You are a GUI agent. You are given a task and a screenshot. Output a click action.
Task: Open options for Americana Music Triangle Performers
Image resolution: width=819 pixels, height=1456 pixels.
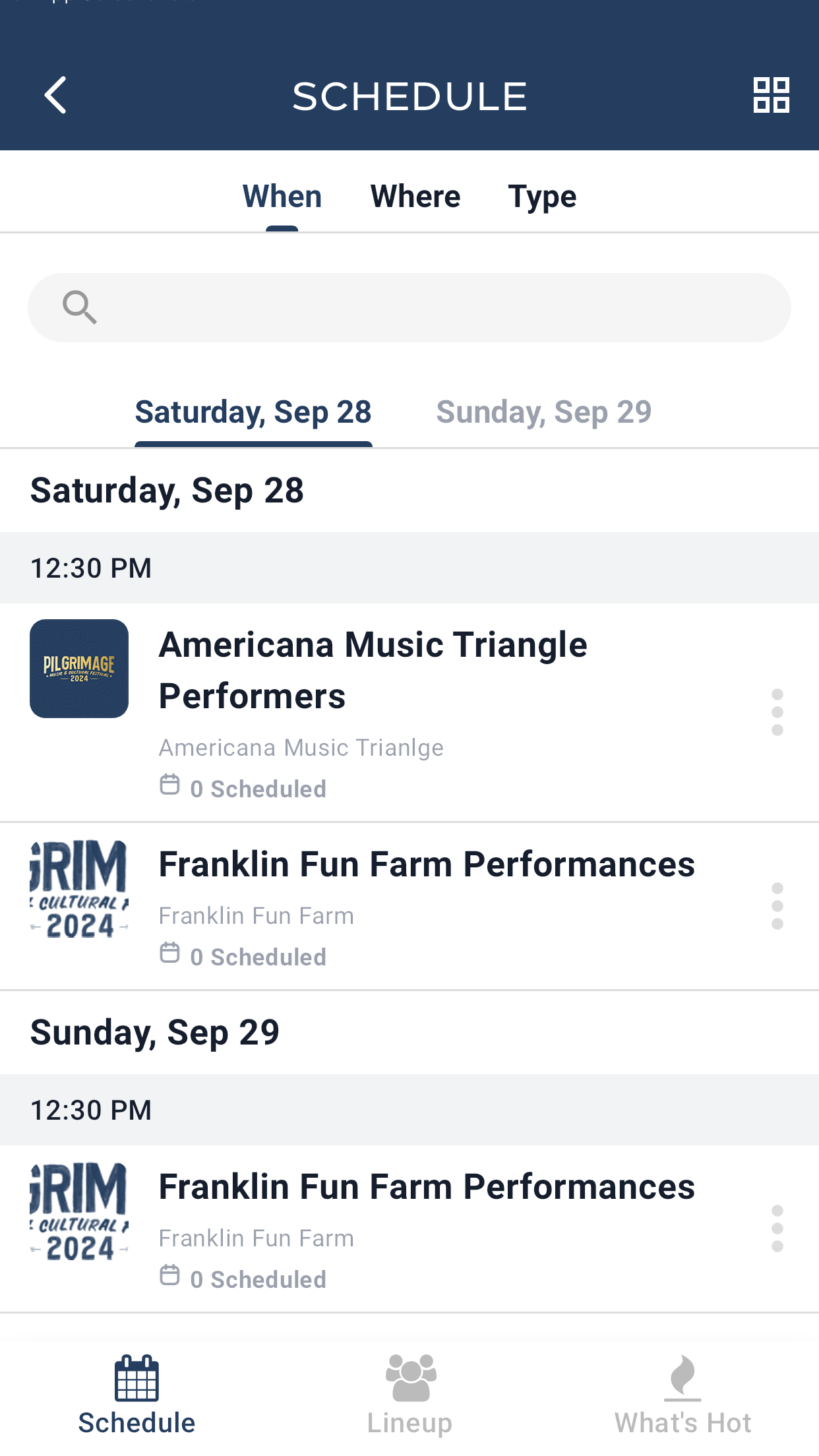(x=777, y=712)
